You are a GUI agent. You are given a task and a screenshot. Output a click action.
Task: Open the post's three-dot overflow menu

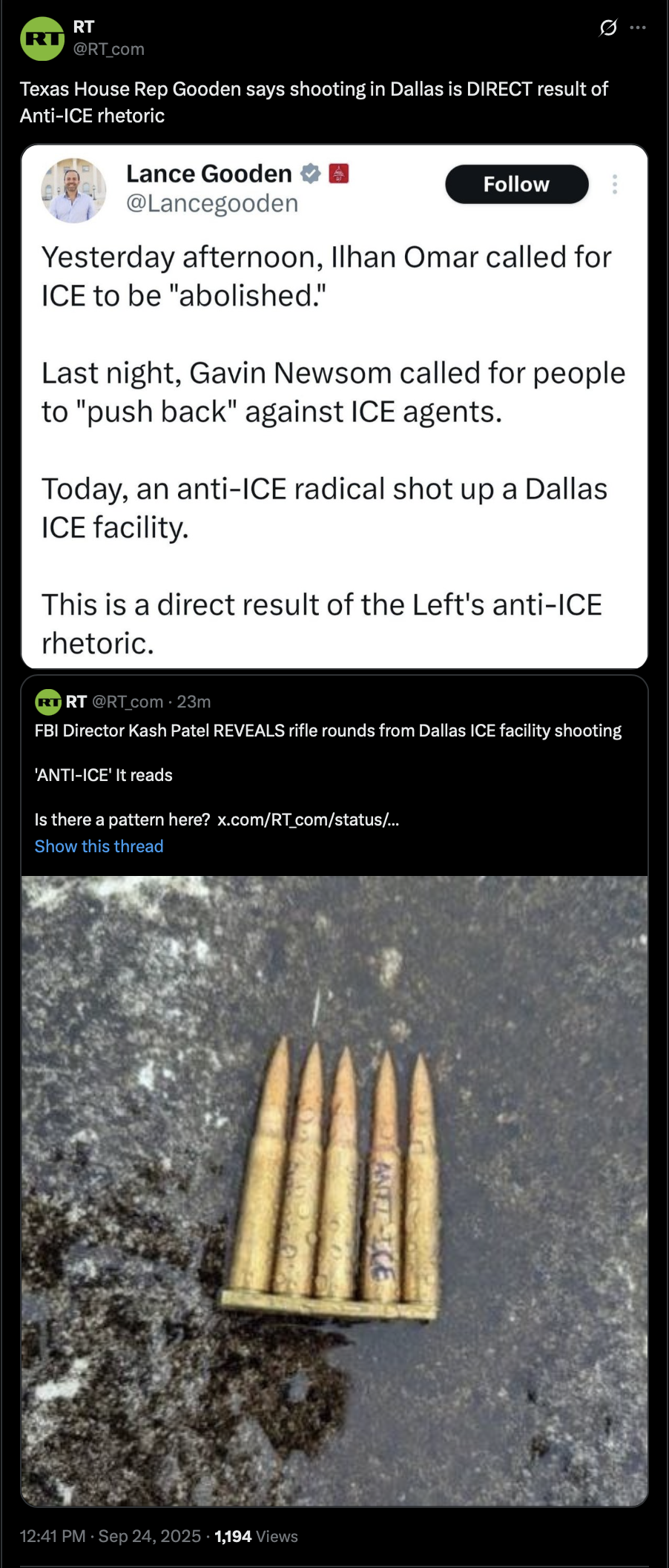pos(638,28)
